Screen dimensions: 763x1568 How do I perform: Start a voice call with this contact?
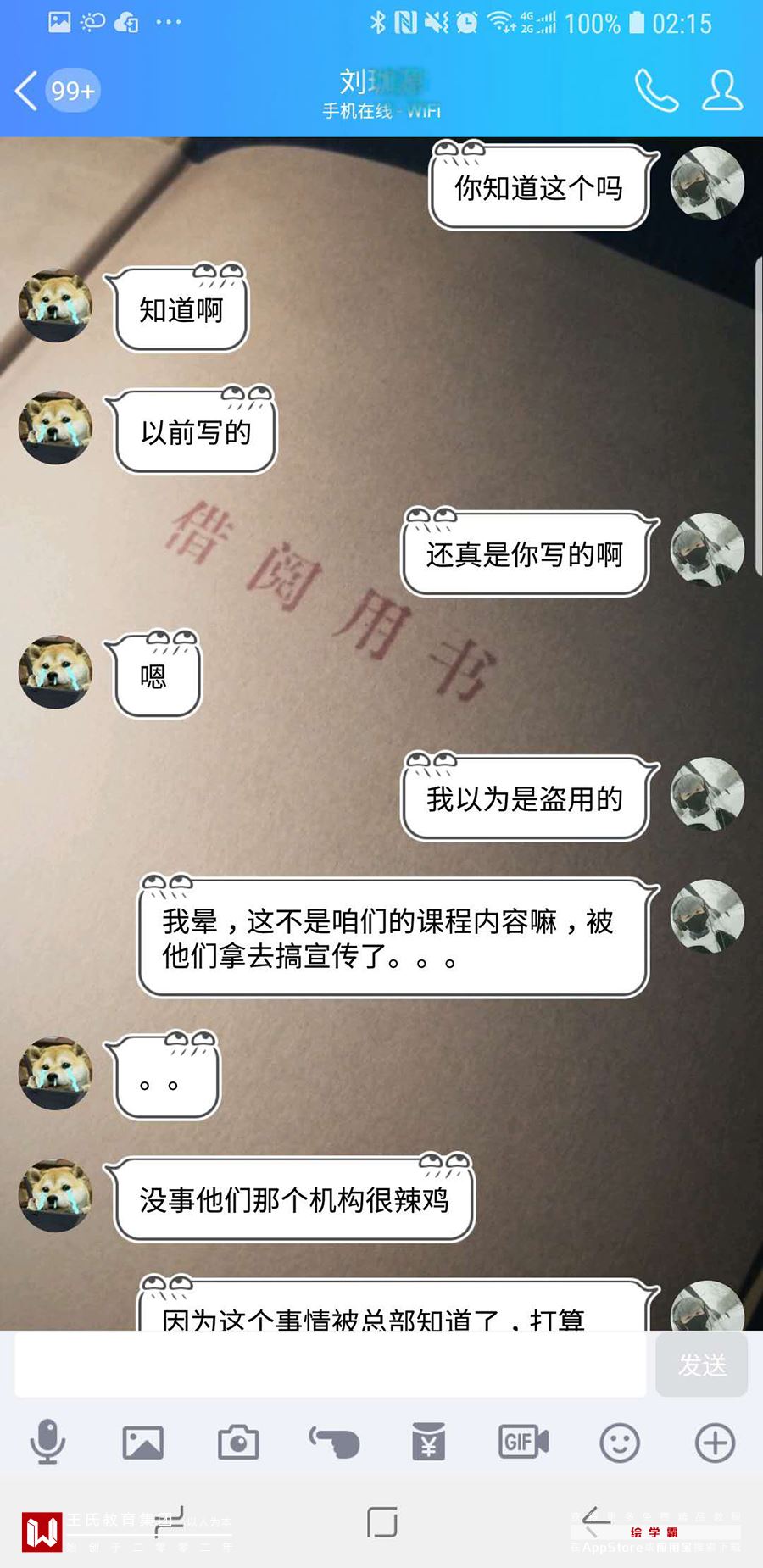tap(656, 91)
